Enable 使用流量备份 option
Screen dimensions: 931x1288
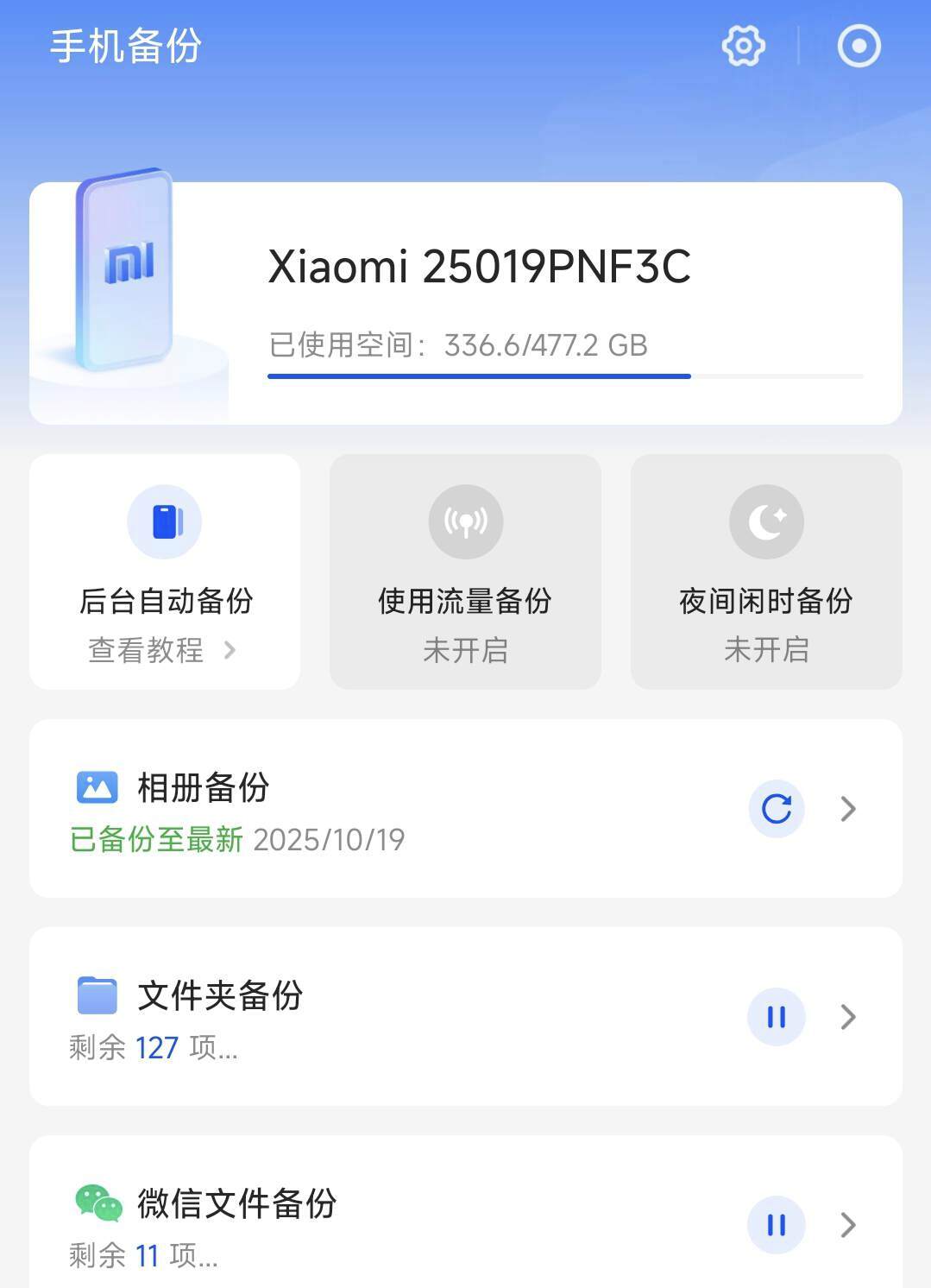pos(465,571)
